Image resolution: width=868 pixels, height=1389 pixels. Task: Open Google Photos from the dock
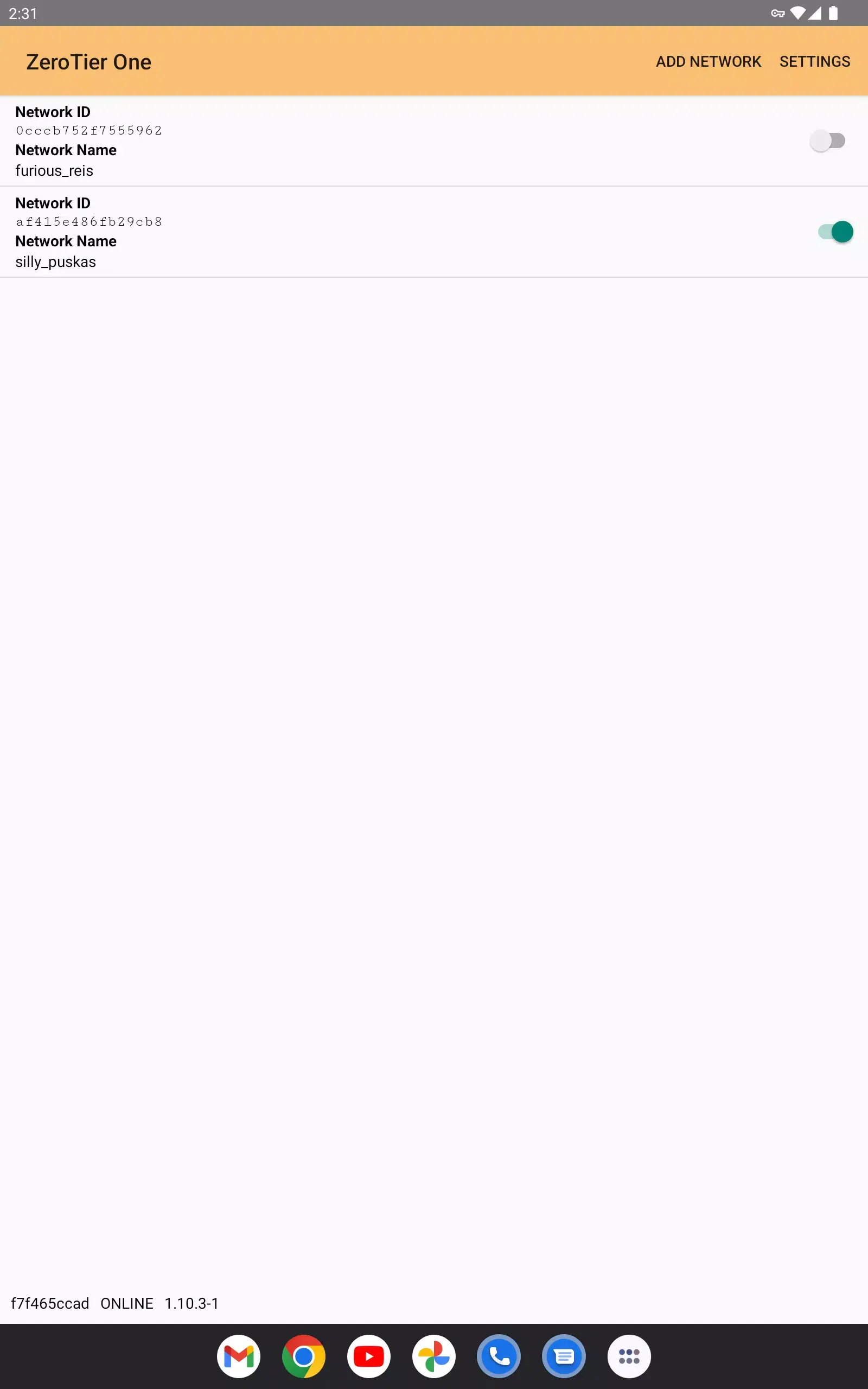tap(434, 1356)
